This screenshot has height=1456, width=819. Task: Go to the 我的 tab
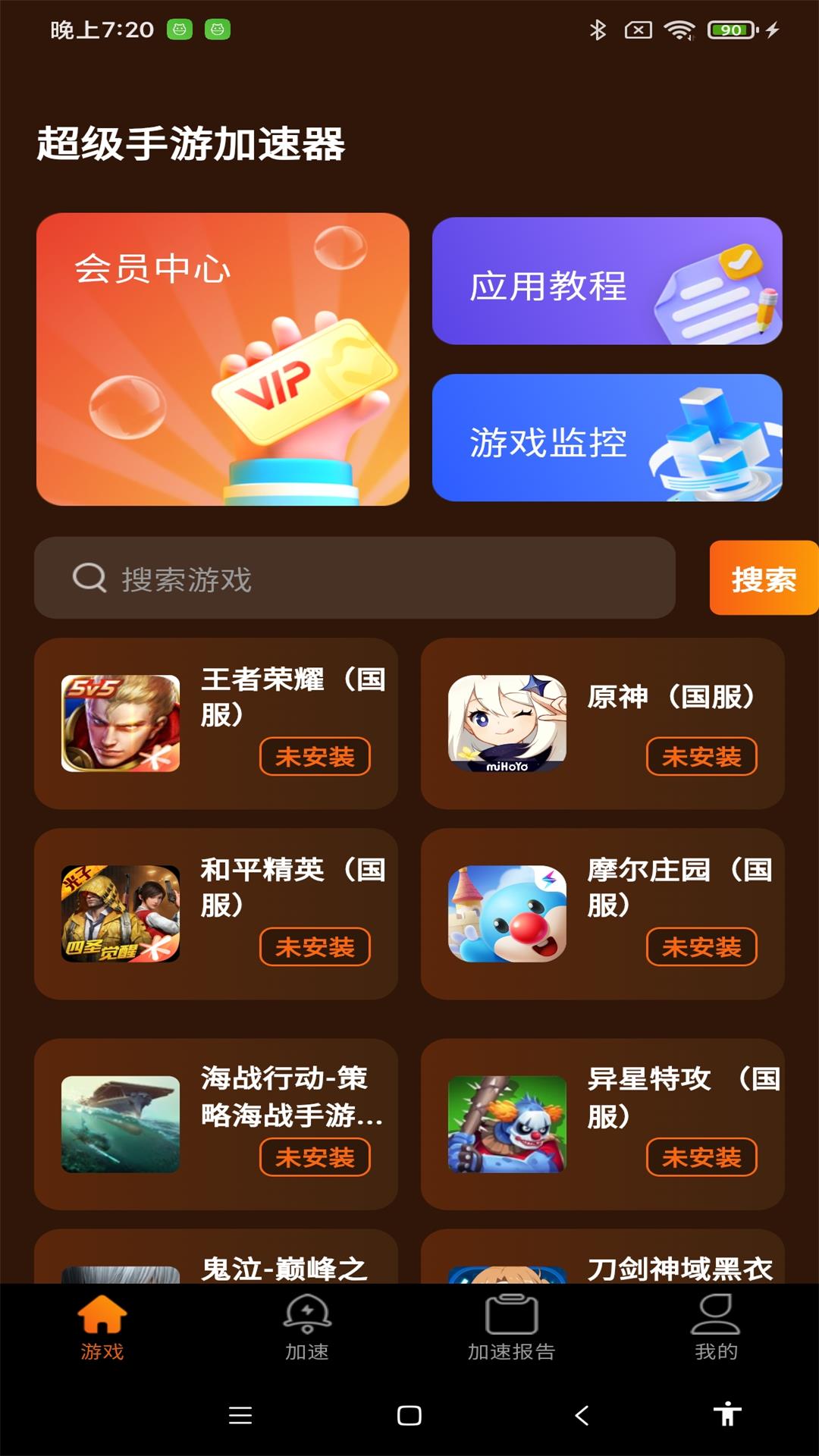716,1327
